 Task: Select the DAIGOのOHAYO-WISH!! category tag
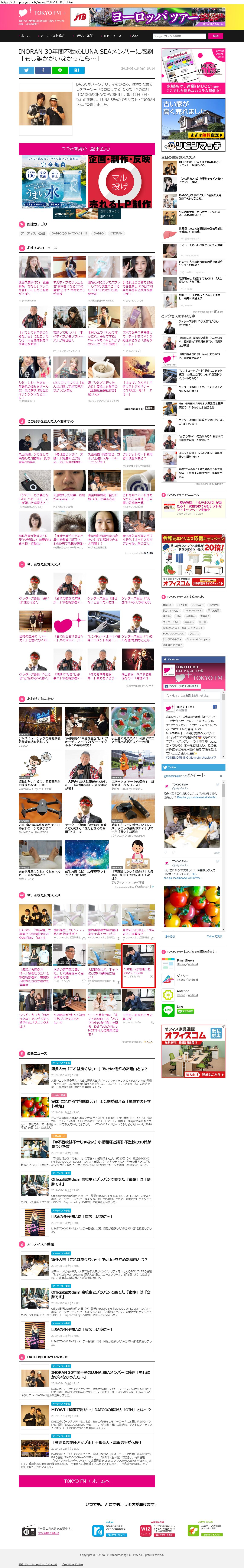point(69,233)
